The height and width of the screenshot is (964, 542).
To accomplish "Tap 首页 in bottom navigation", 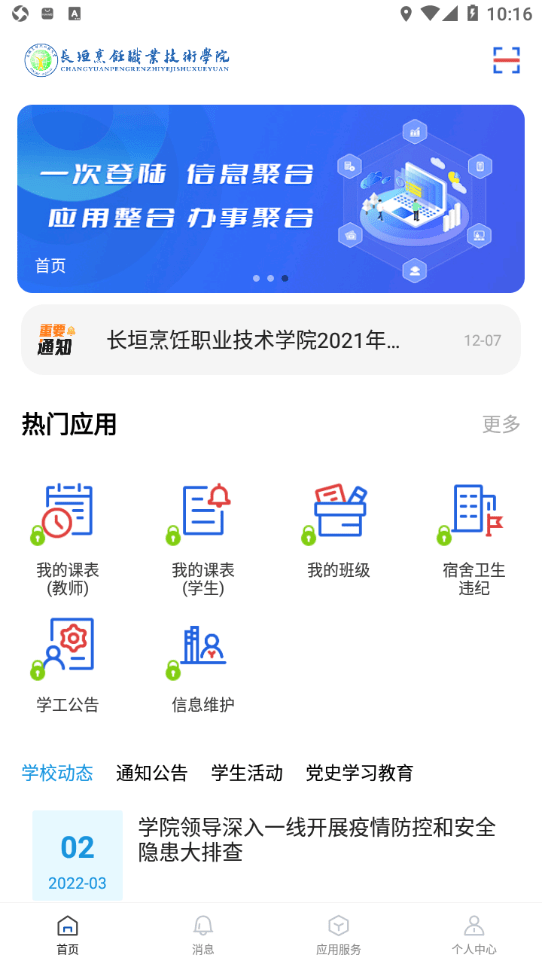I will (x=68, y=934).
